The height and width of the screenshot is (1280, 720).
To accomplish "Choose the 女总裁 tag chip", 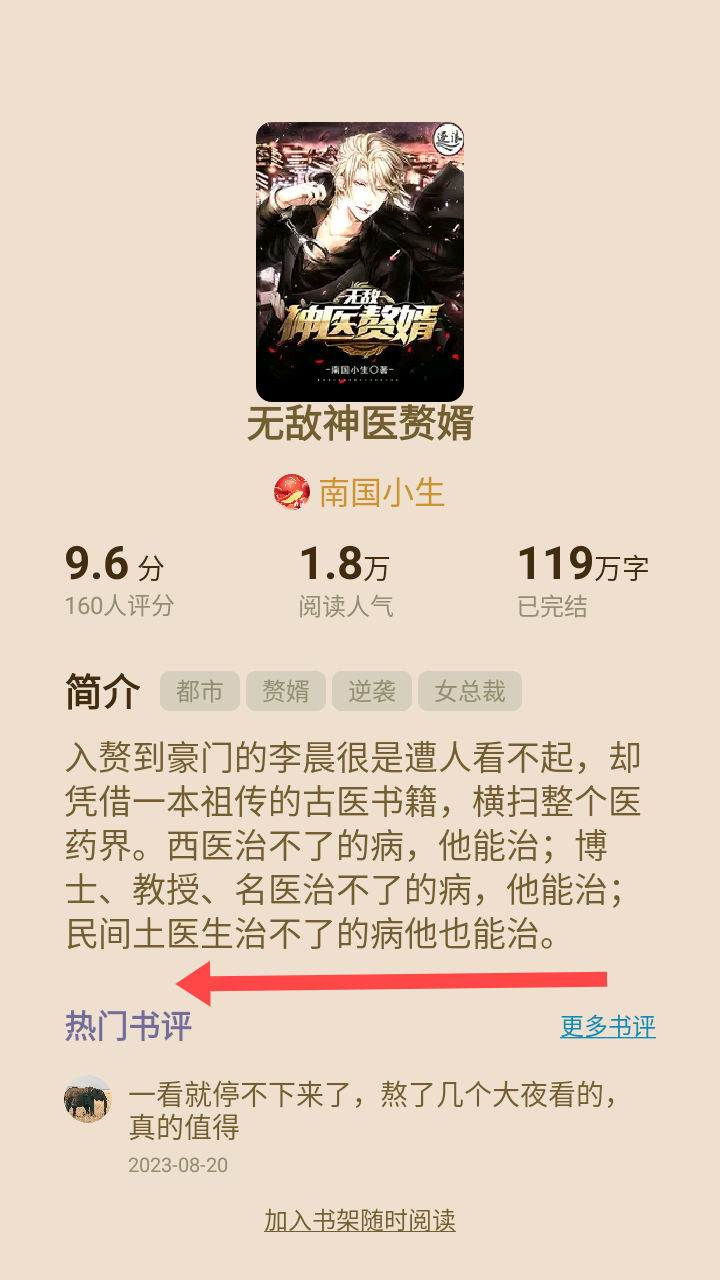I will (x=470, y=691).
